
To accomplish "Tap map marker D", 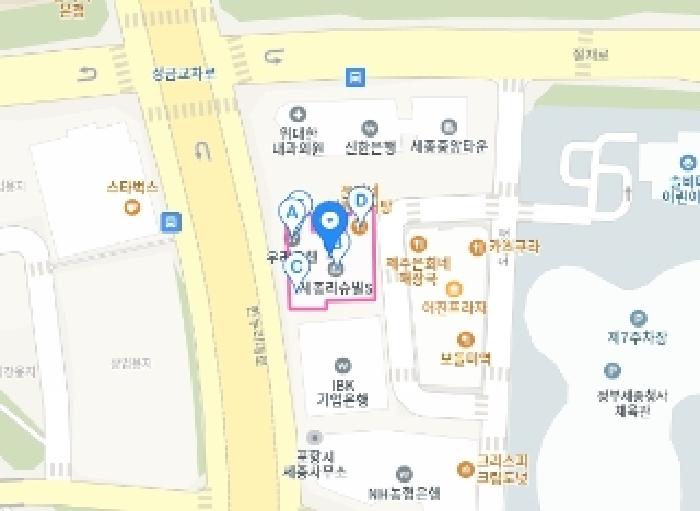I will coord(361,200).
